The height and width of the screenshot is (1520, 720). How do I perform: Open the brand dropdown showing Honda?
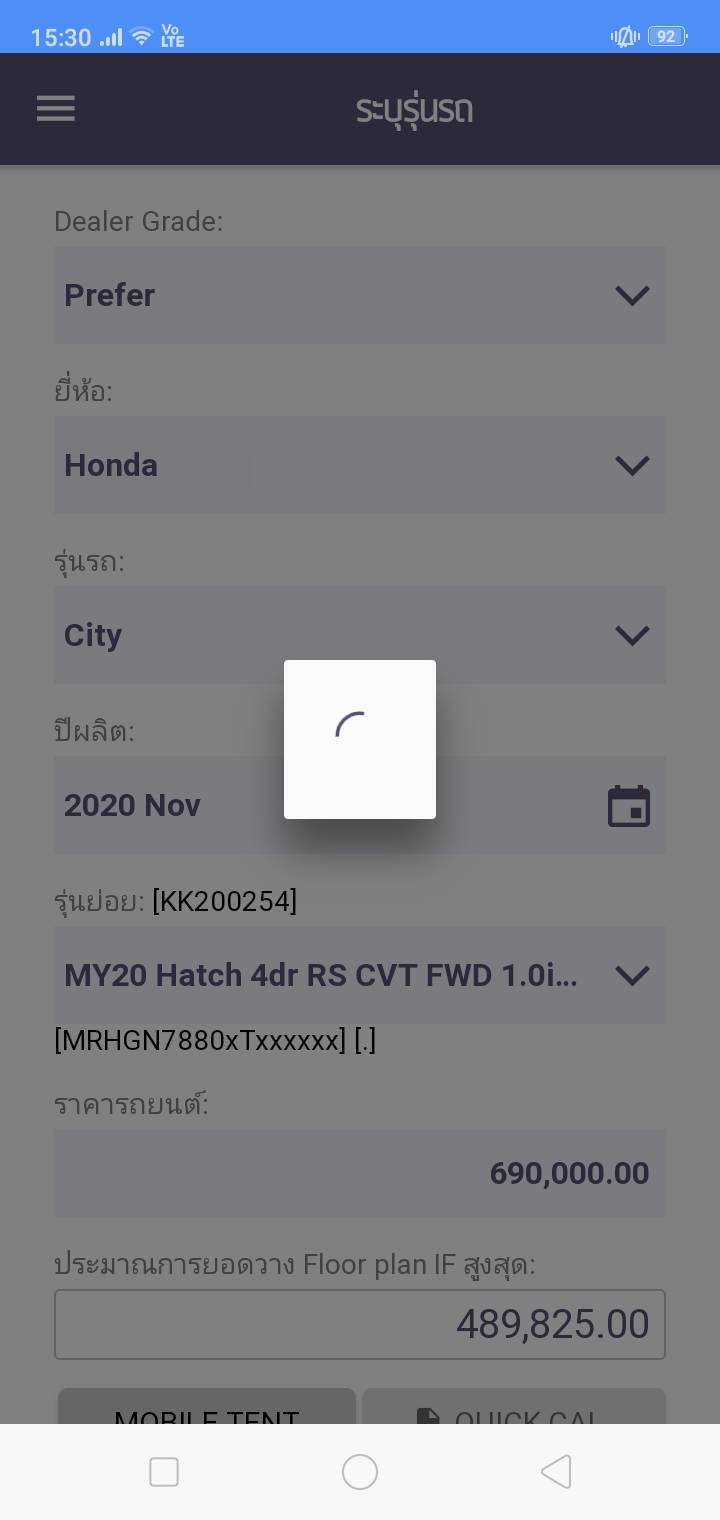click(360, 465)
